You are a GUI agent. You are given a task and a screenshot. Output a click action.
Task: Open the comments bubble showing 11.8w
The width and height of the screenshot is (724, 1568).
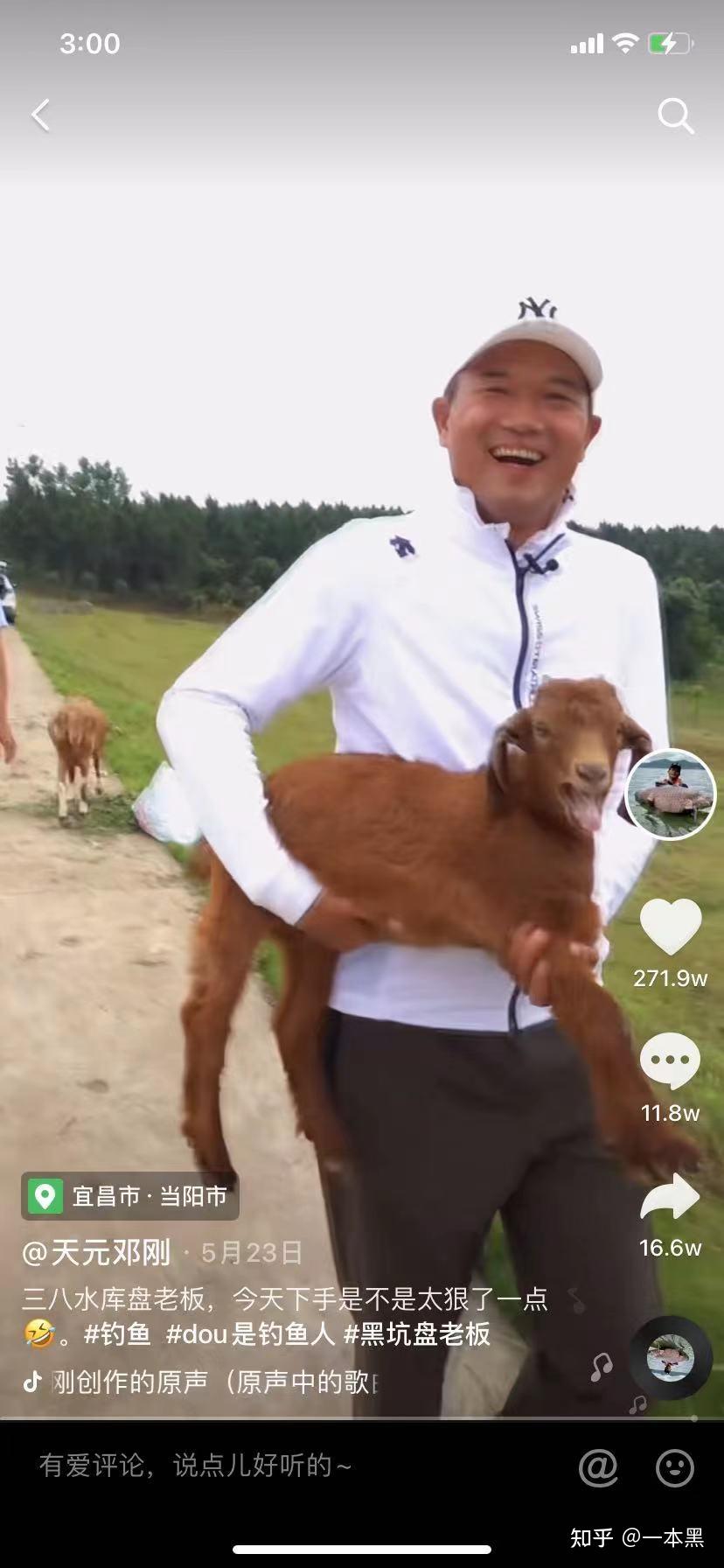coord(671,1060)
